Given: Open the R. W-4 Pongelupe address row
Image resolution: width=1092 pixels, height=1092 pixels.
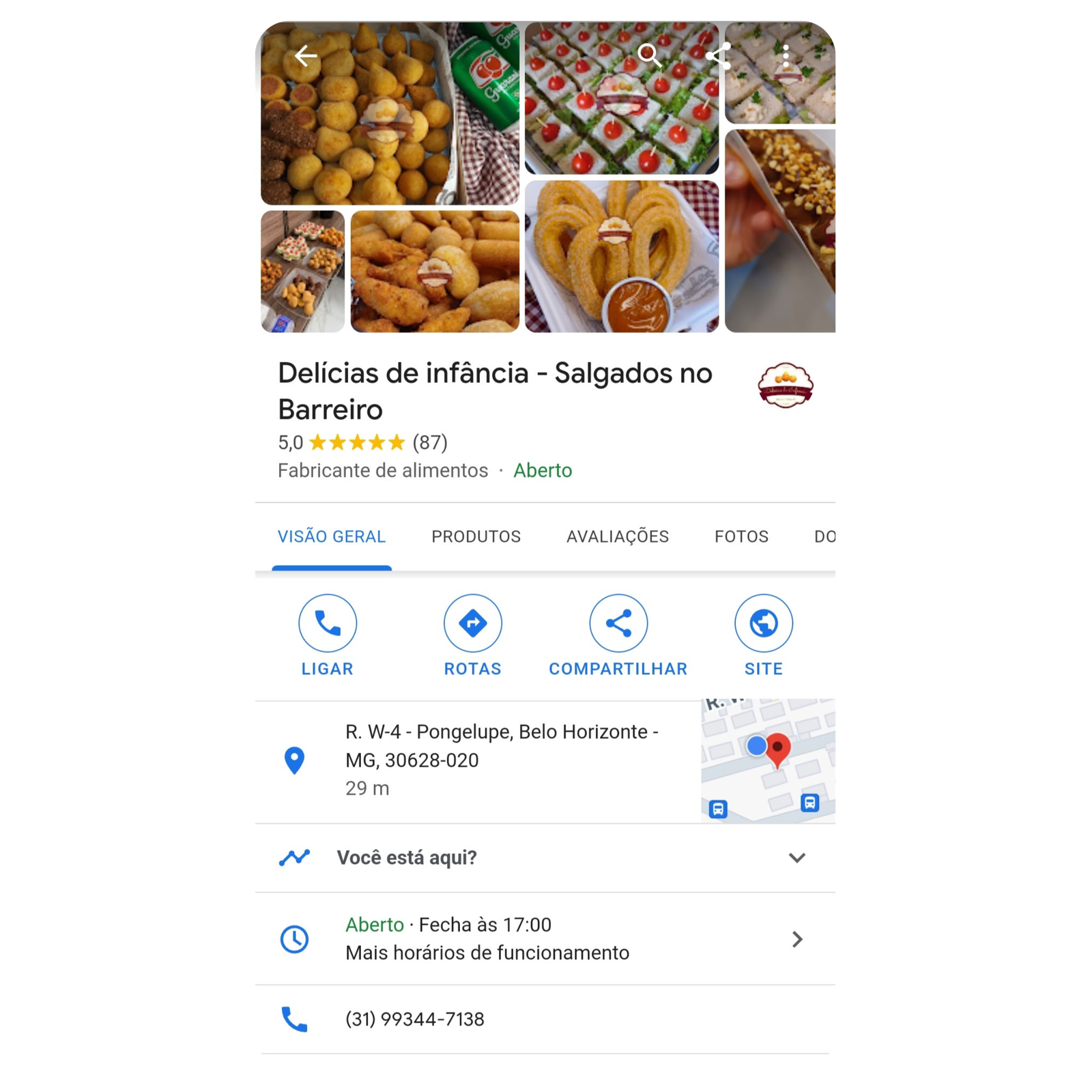Looking at the screenshot, I should [478, 760].
